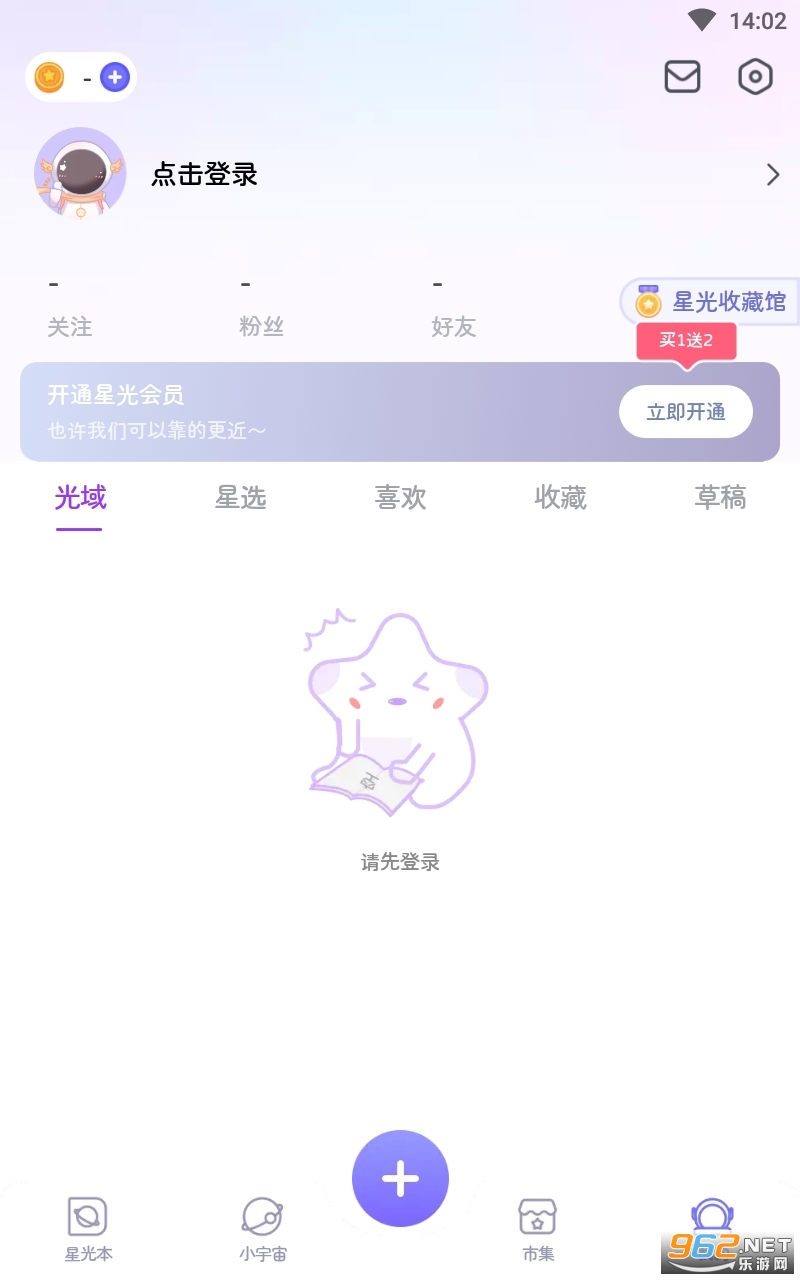Add coins with the plus icon
800x1280 pixels.
(115, 77)
